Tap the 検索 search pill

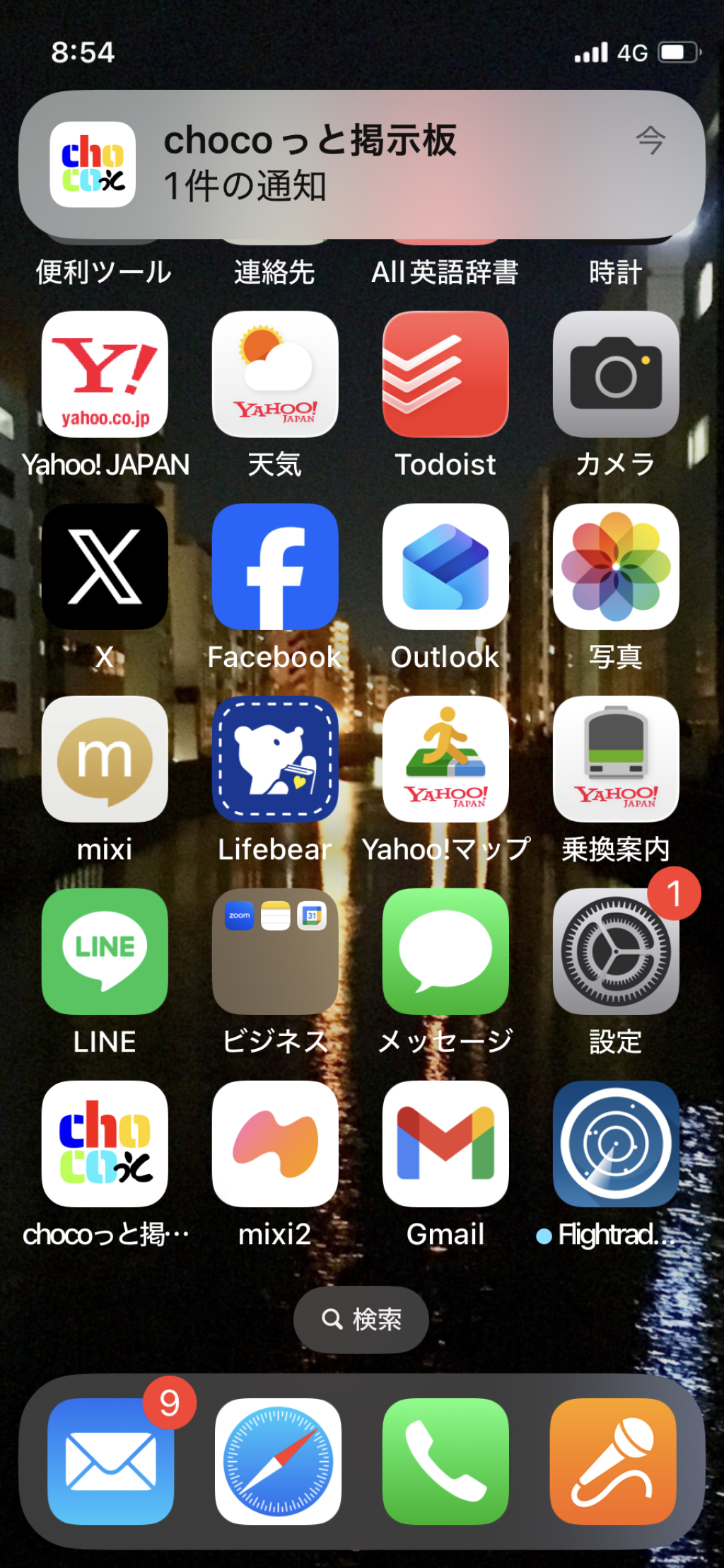(361, 1319)
